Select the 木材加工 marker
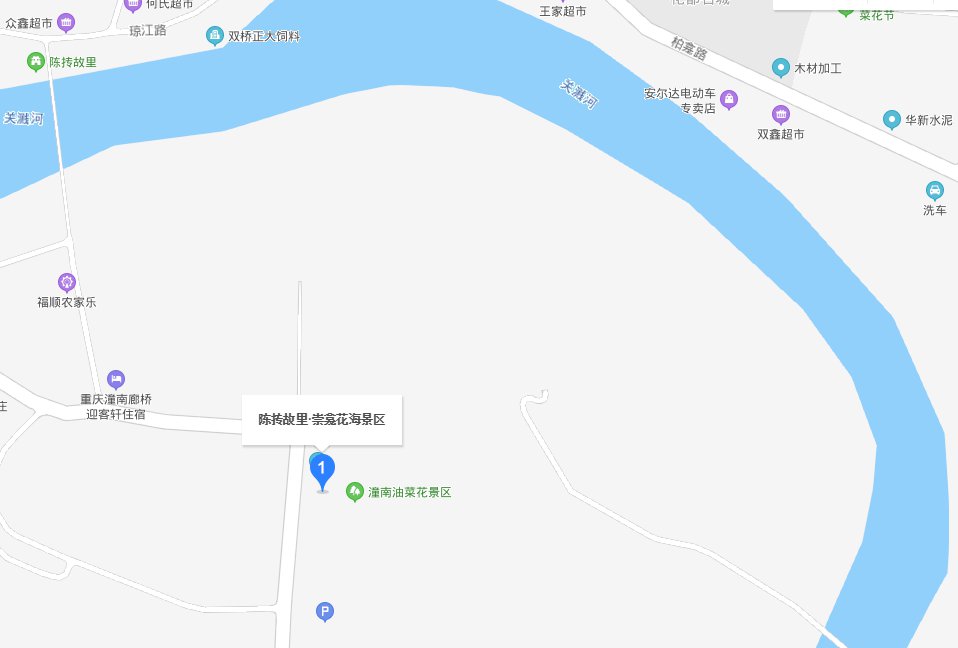Image resolution: width=958 pixels, height=648 pixels. (781, 68)
